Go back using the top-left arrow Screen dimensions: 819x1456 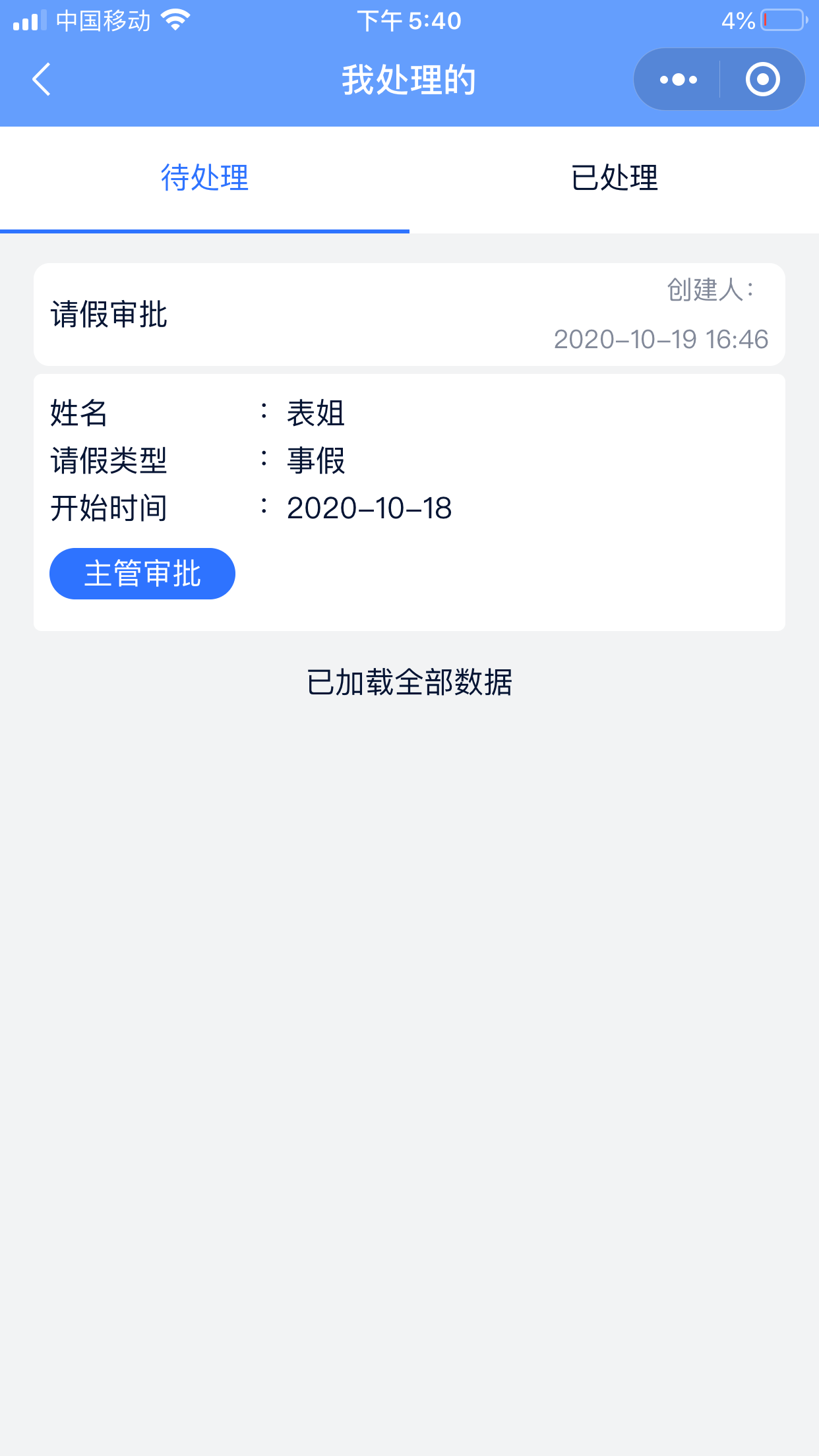tap(42, 80)
